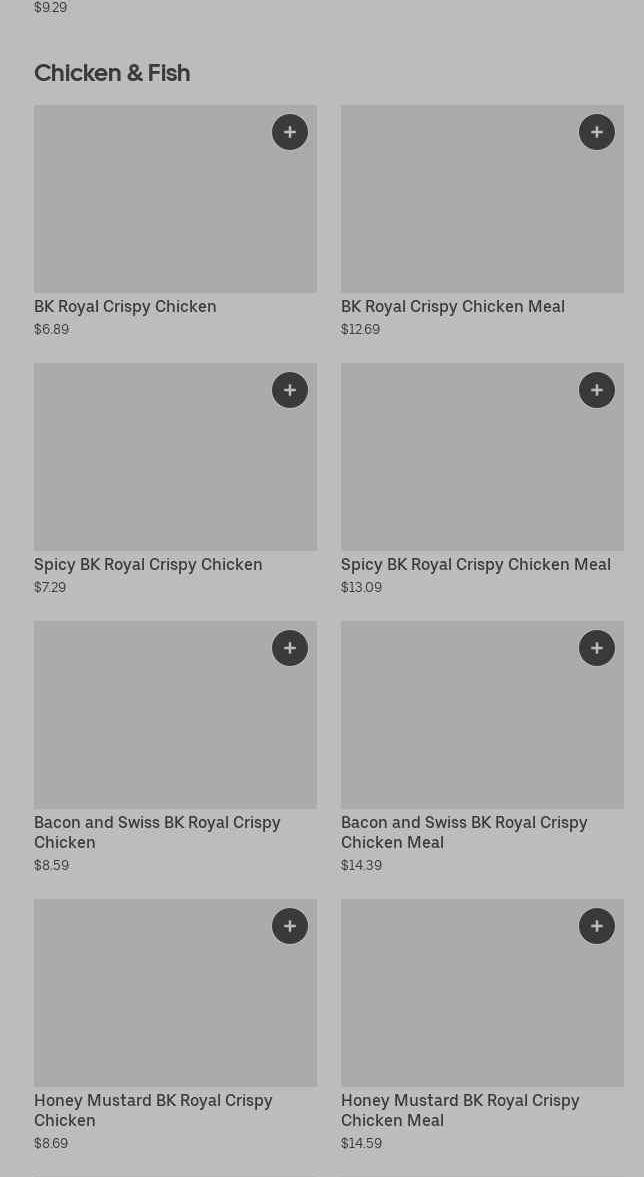Add Bacon and Swiss Crispy Chicken Meal

coord(597,648)
